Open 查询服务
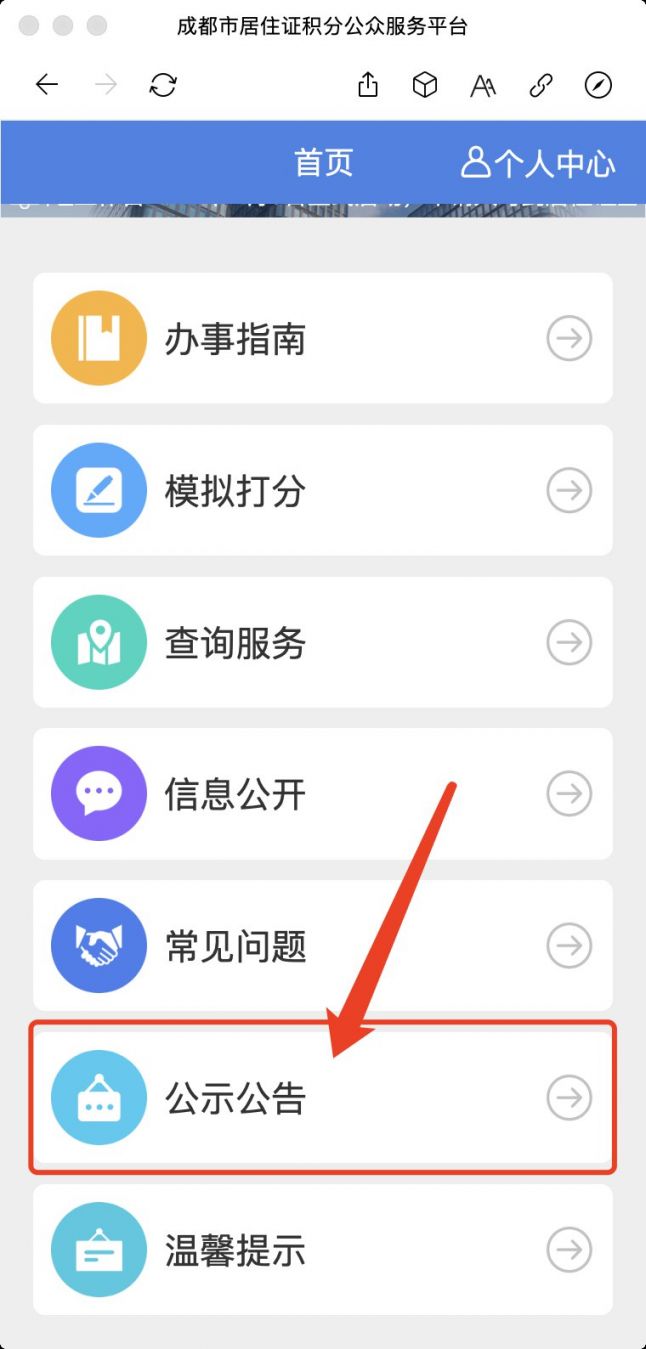Screen dimensions: 646x1349 [323, 643]
